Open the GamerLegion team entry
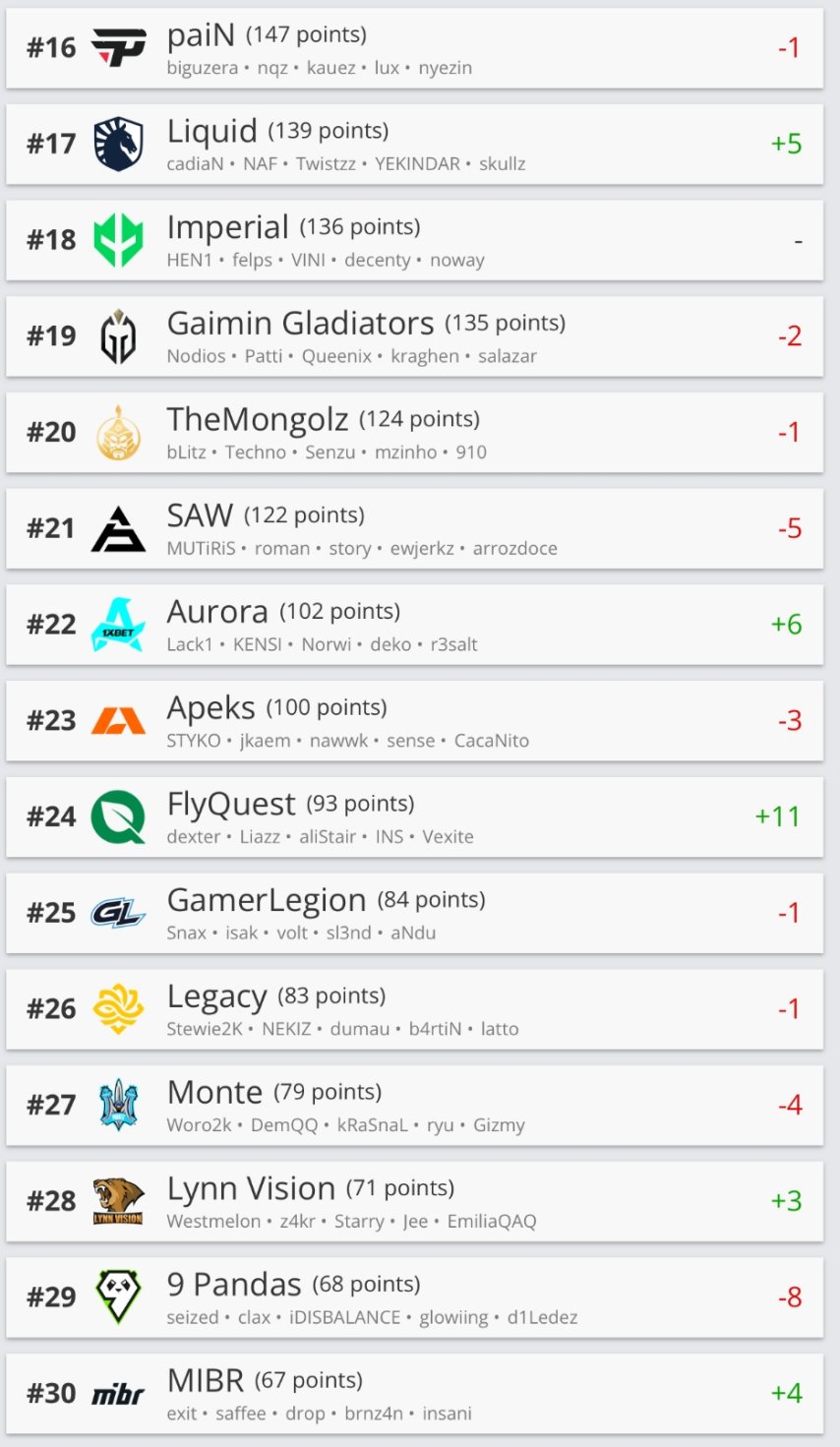The image size is (840, 1447). click(413, 913)
